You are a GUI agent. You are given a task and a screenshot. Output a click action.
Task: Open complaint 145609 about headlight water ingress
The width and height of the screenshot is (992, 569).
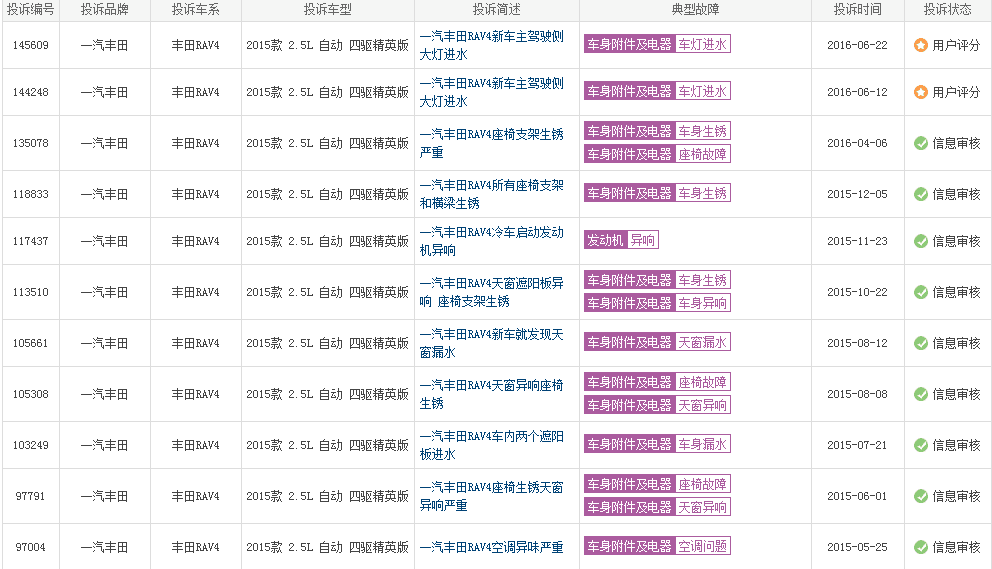point(491,36)
